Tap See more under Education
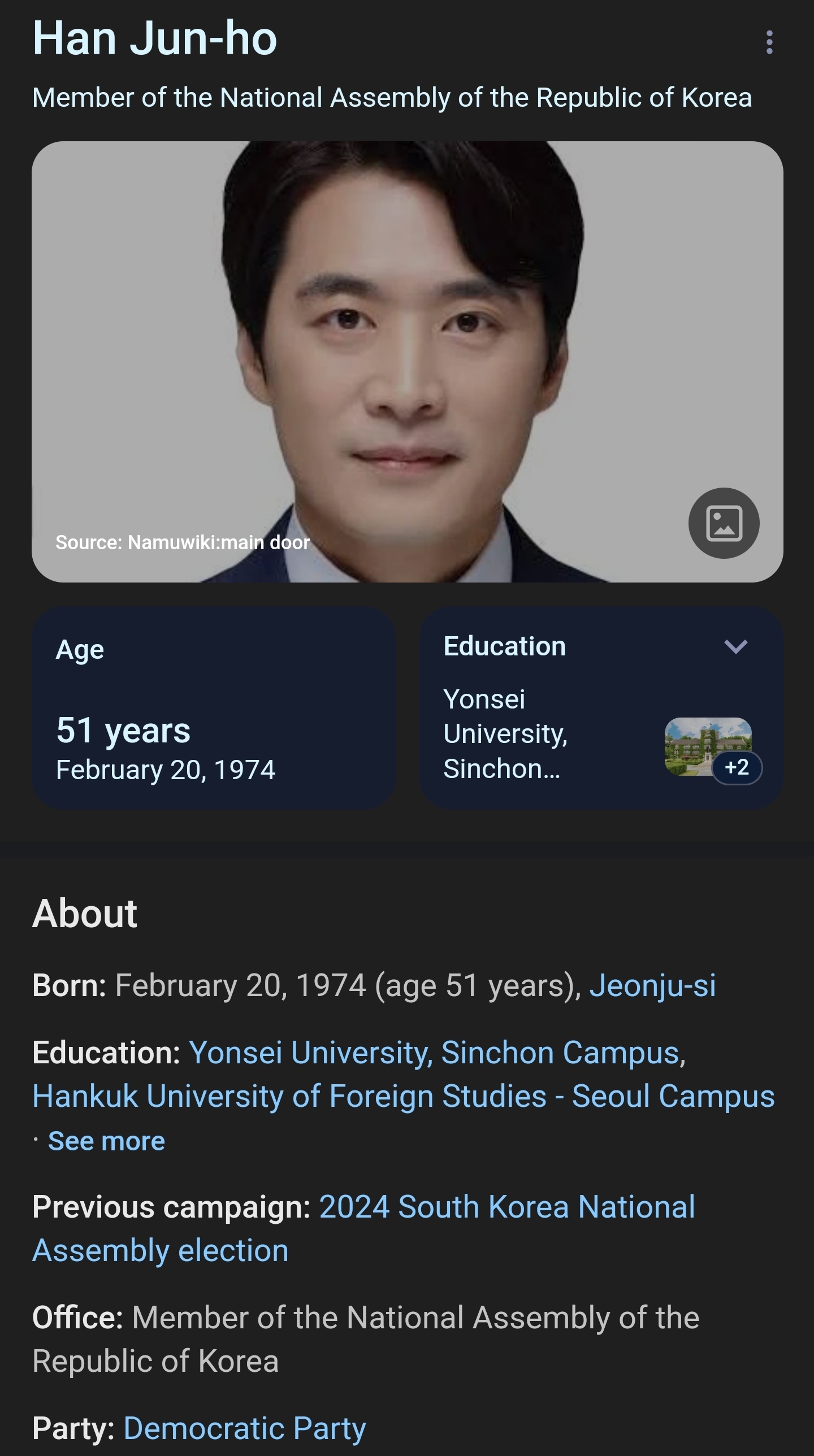 (106, 1141)
